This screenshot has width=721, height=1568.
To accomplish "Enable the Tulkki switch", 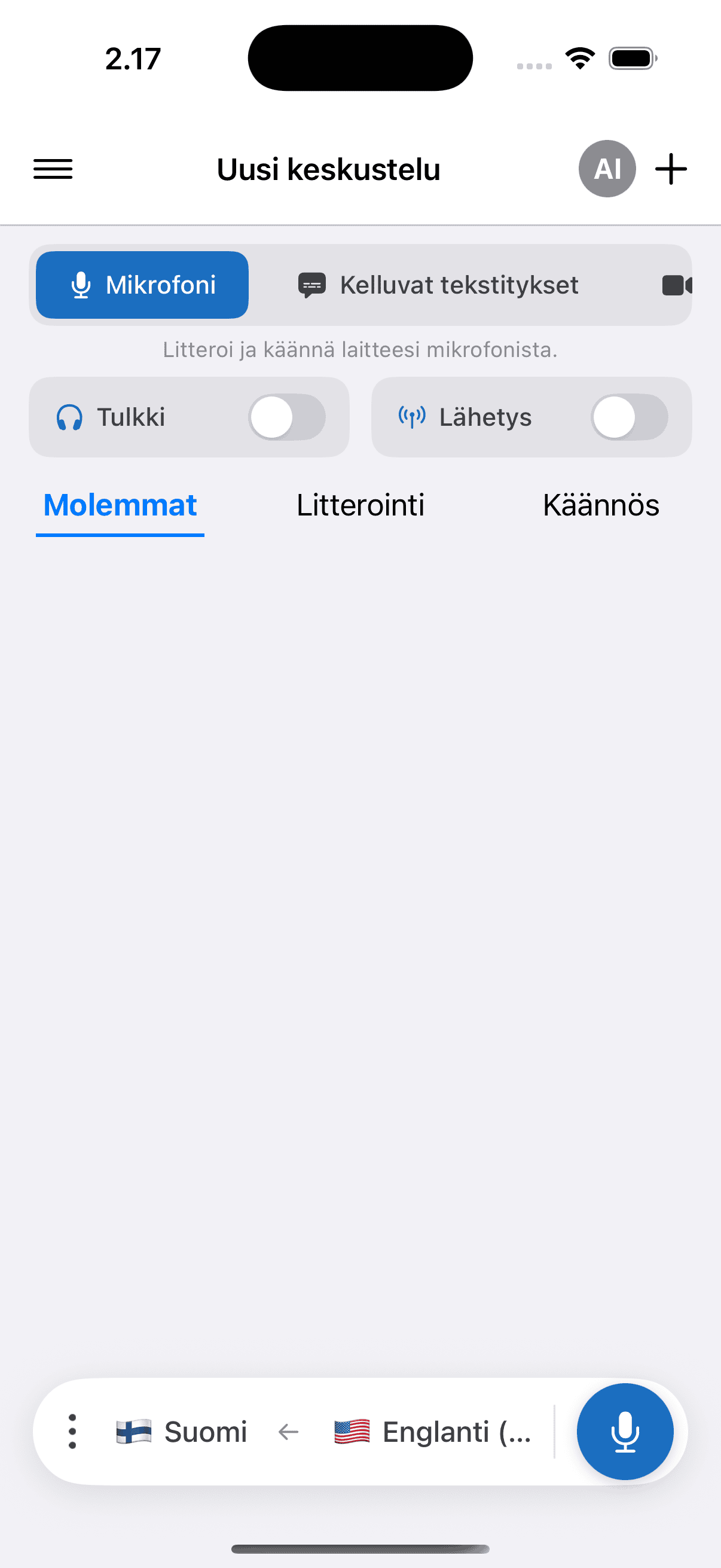I will coord(286,417).
